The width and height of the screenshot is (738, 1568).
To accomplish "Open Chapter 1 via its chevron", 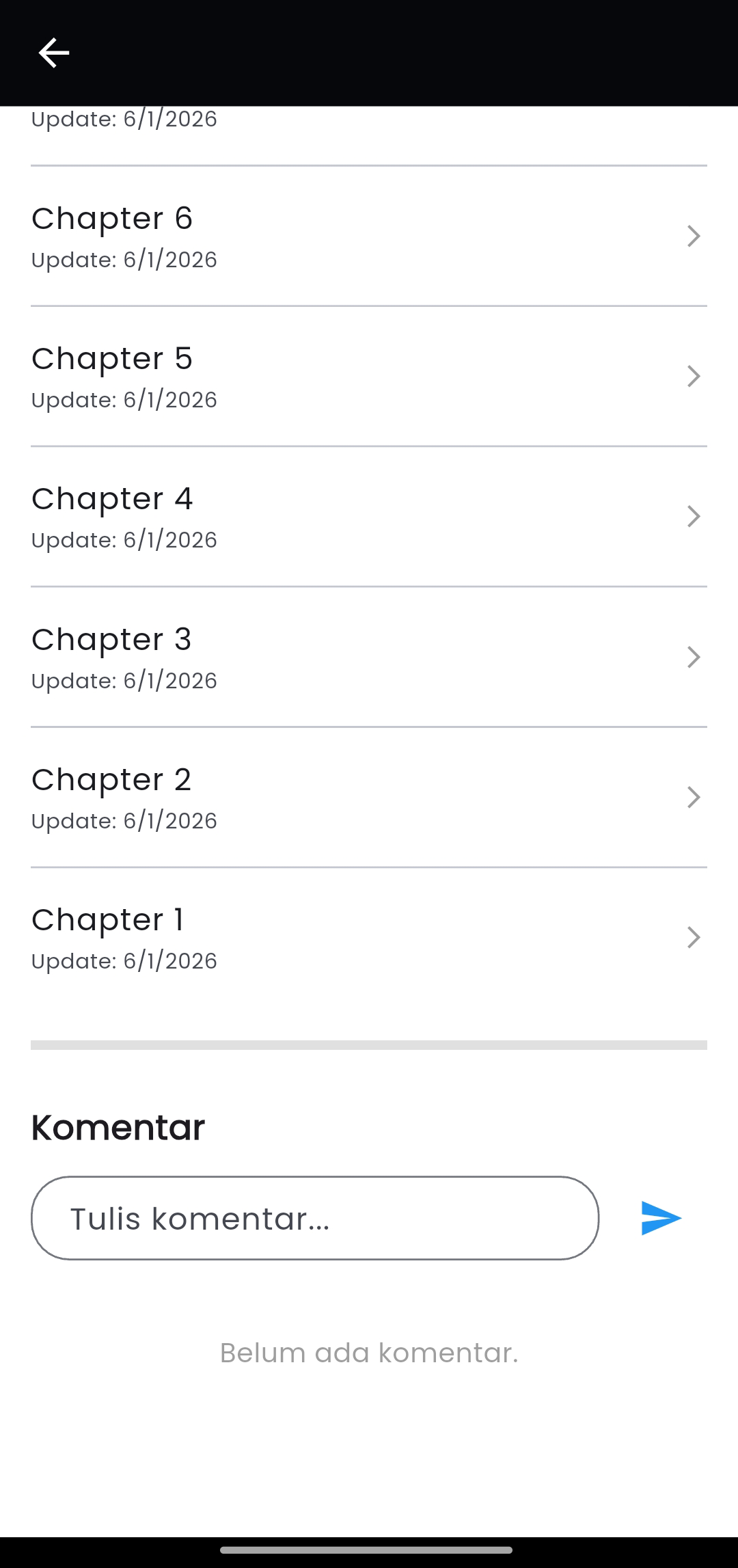I will 693,937.
